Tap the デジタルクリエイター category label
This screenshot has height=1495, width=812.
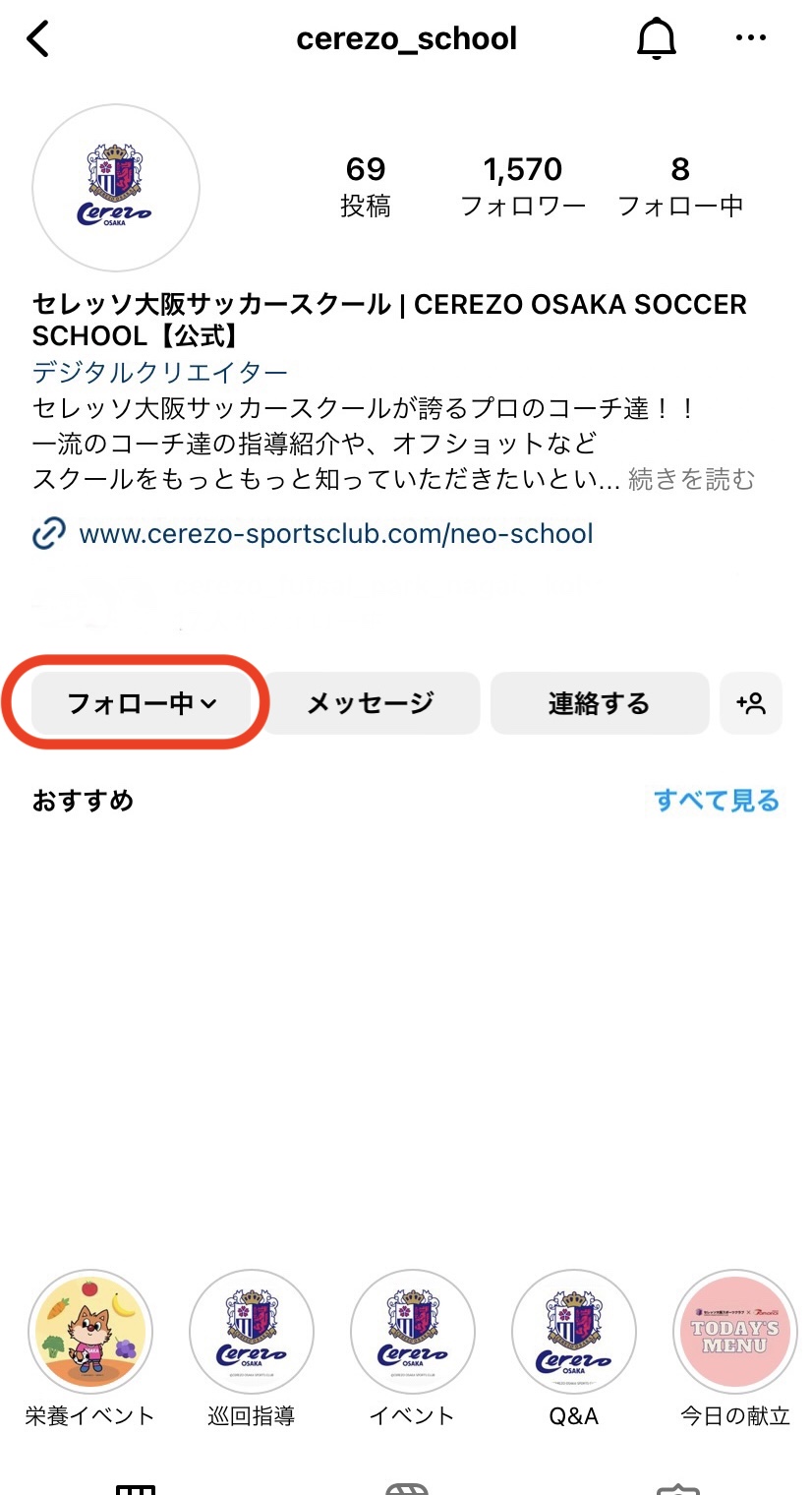(x=160, y=372)
